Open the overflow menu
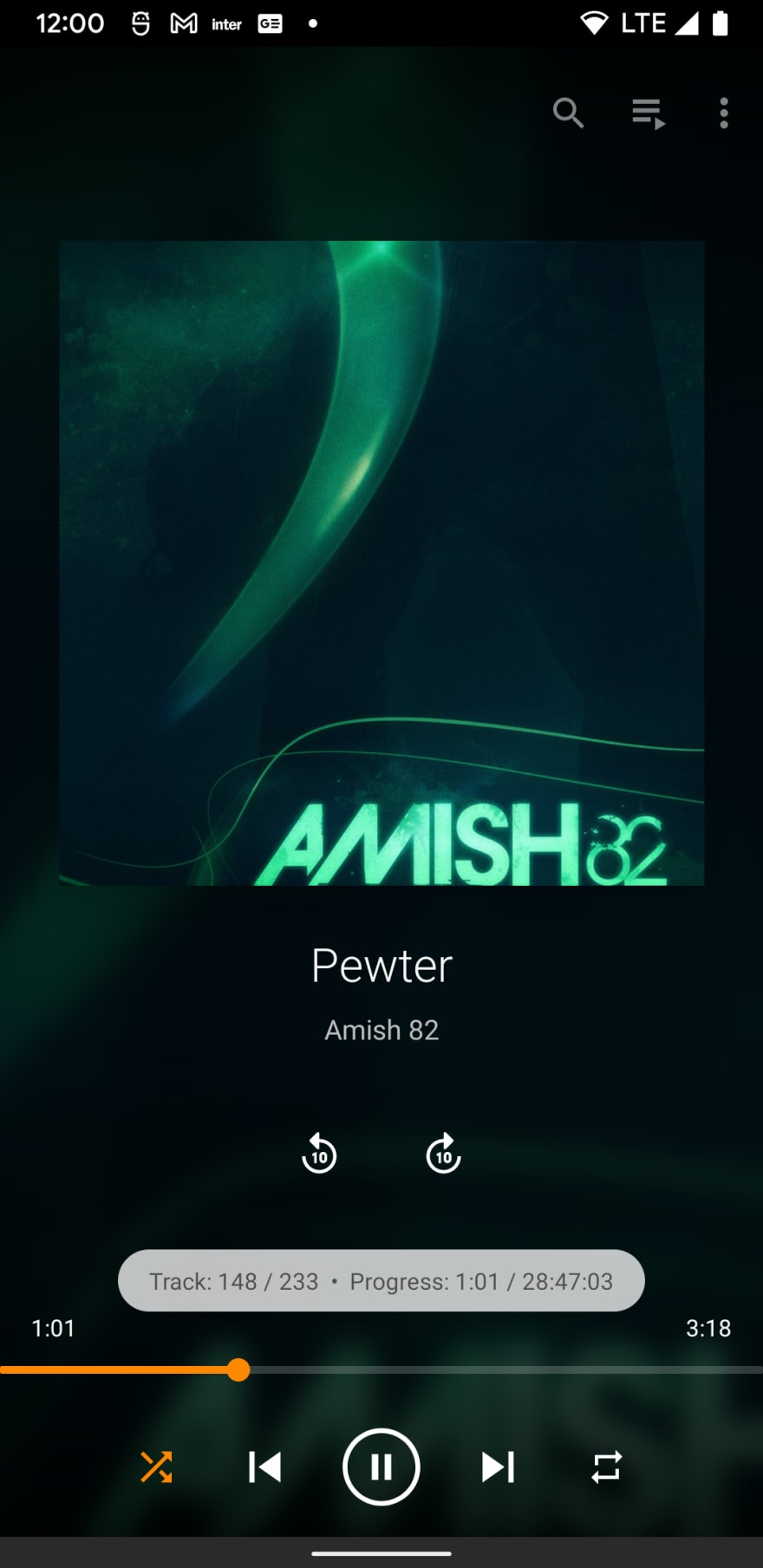This screenshot has width=763, height=1568. 724,114
